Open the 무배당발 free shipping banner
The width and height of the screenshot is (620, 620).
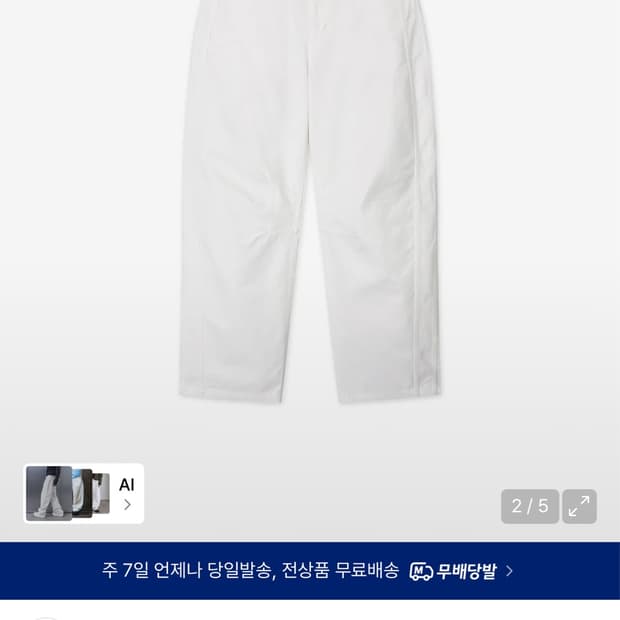(310, 571)
